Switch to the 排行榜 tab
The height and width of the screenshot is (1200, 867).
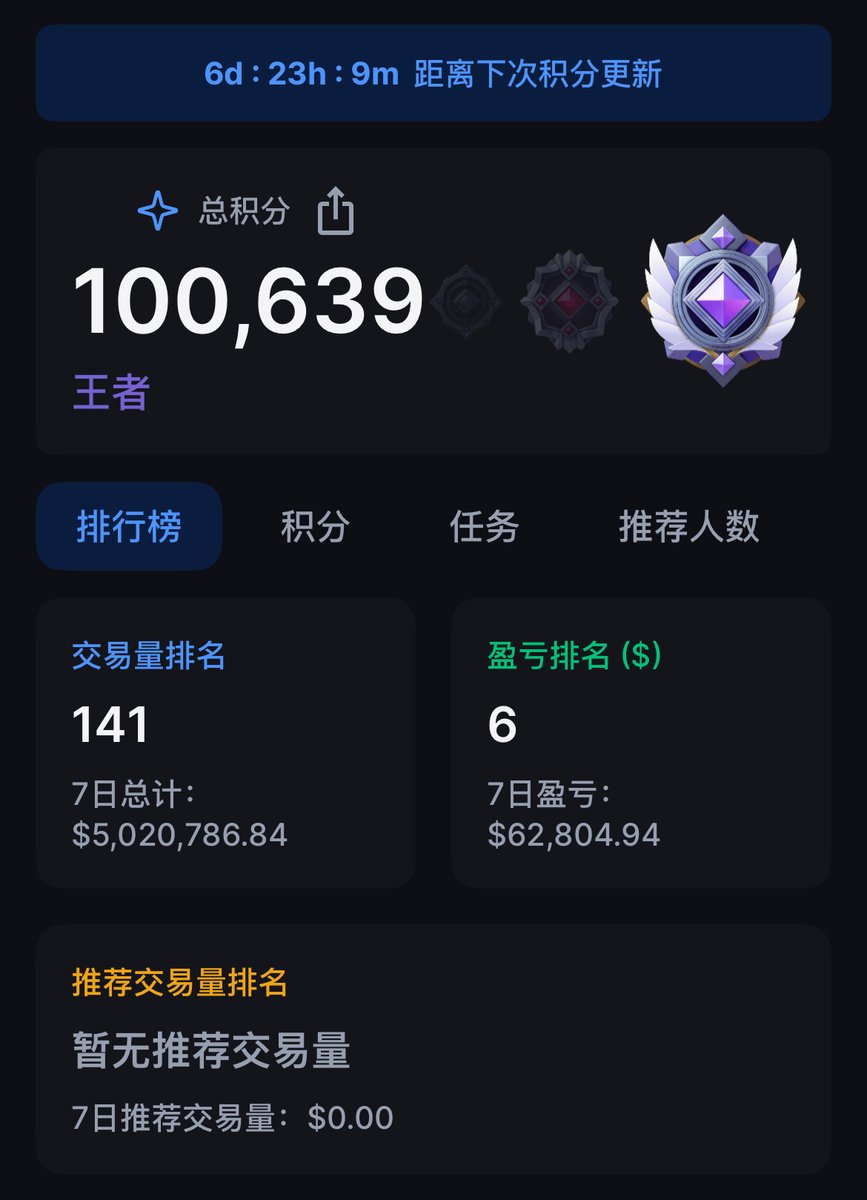tap(129, 526)
